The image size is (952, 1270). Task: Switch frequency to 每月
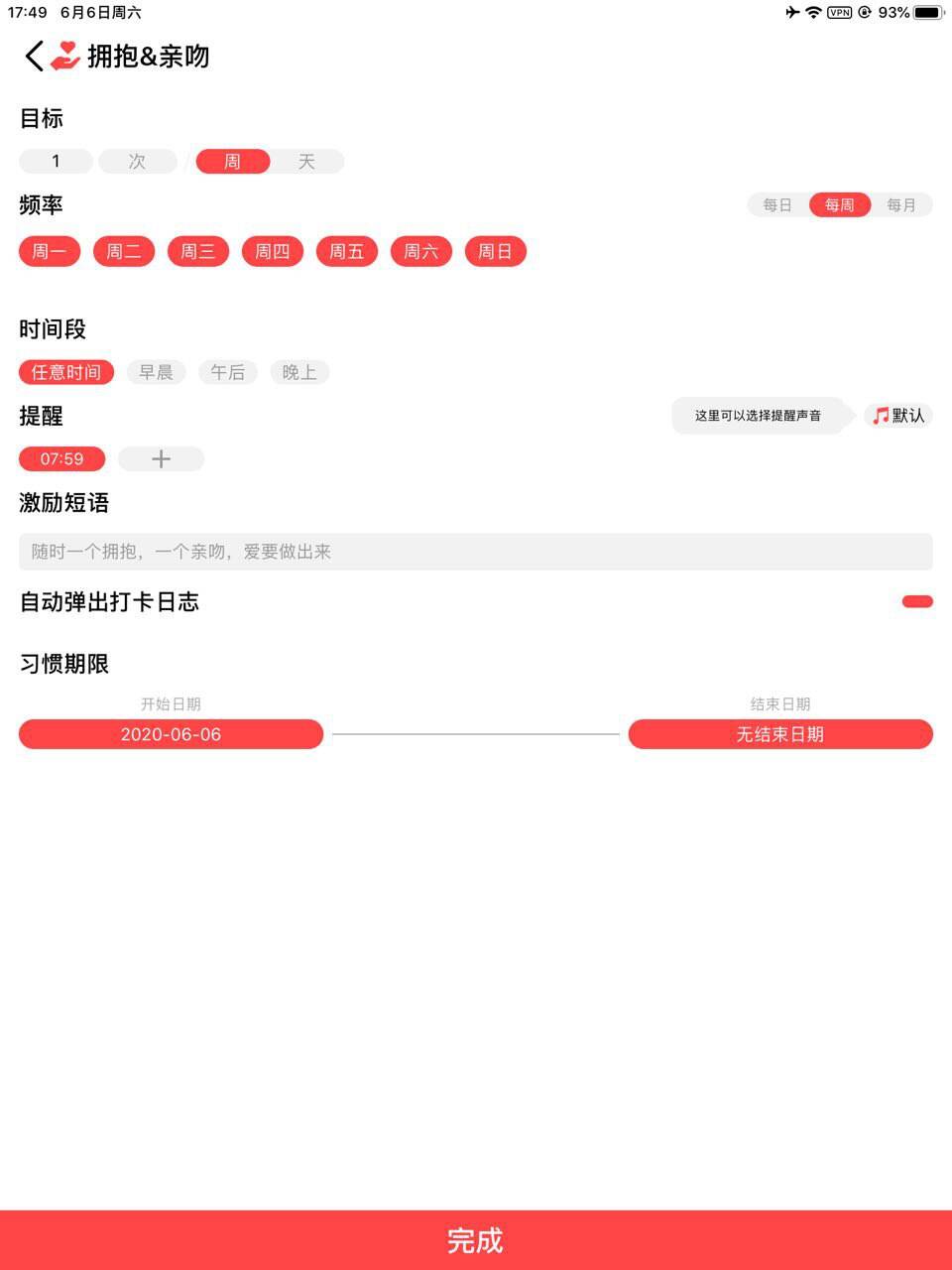(901, 205)
